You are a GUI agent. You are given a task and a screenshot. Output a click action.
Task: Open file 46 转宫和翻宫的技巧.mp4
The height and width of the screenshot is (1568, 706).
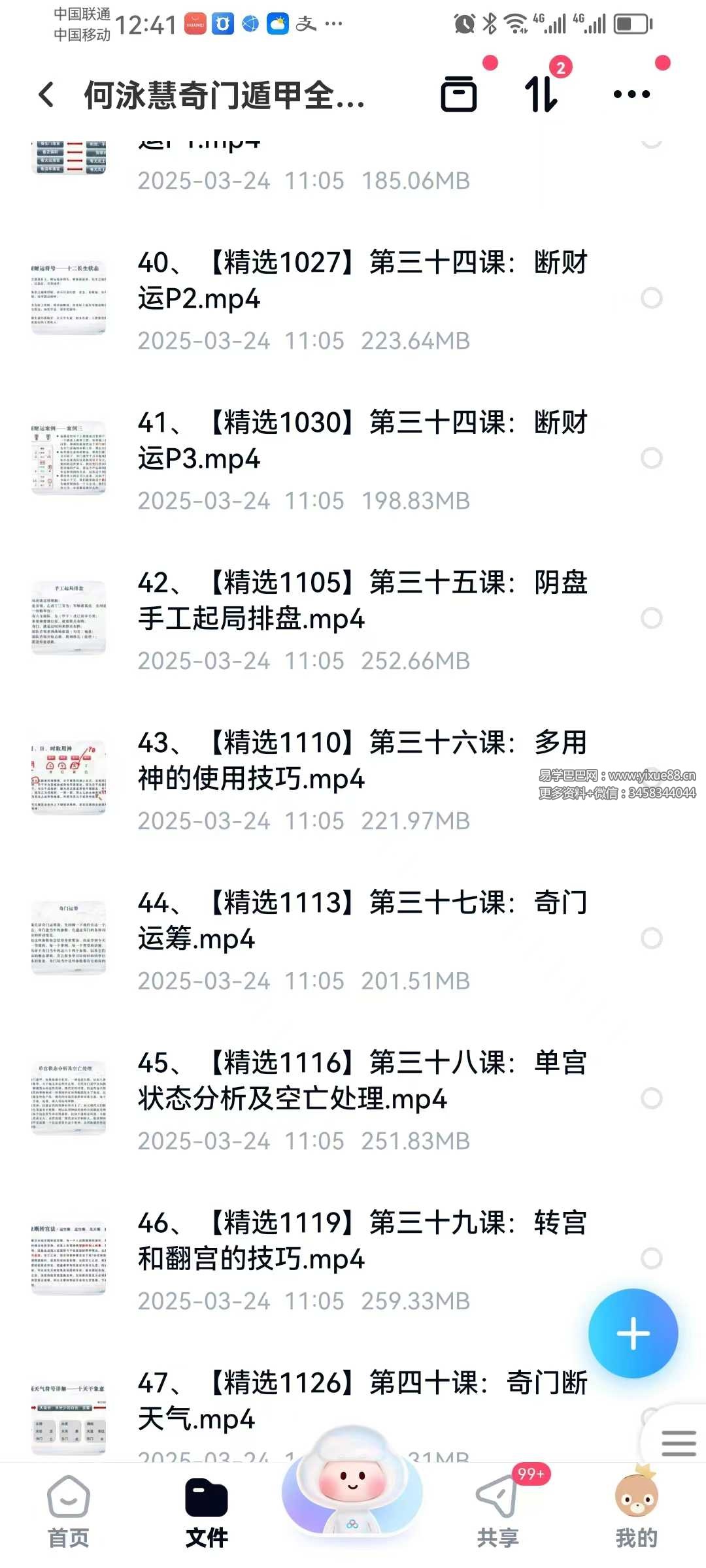click(x=361, y=1241)
